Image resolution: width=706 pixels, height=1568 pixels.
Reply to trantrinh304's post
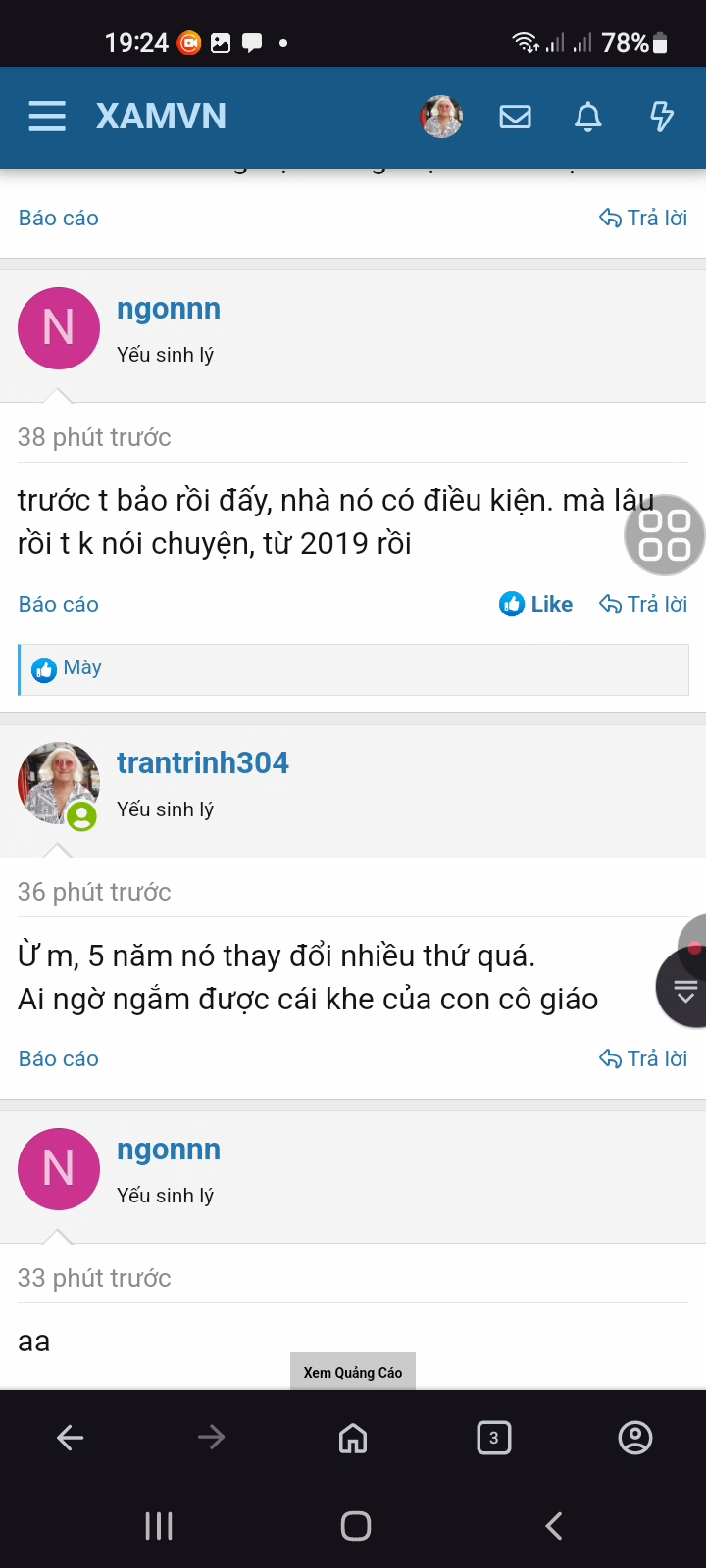click(643, 1058)
